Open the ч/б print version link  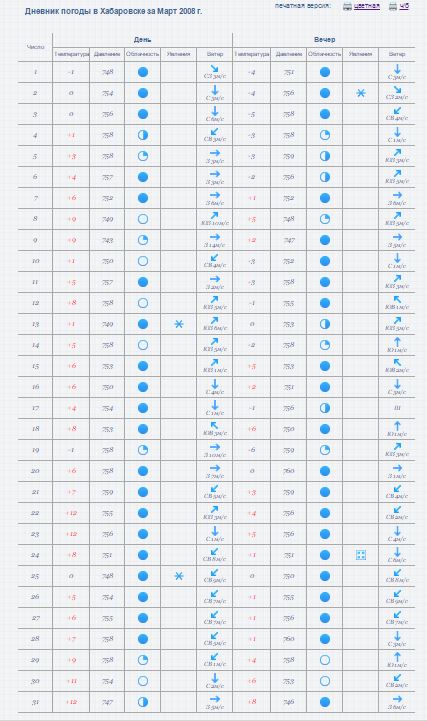pos(404,6)
